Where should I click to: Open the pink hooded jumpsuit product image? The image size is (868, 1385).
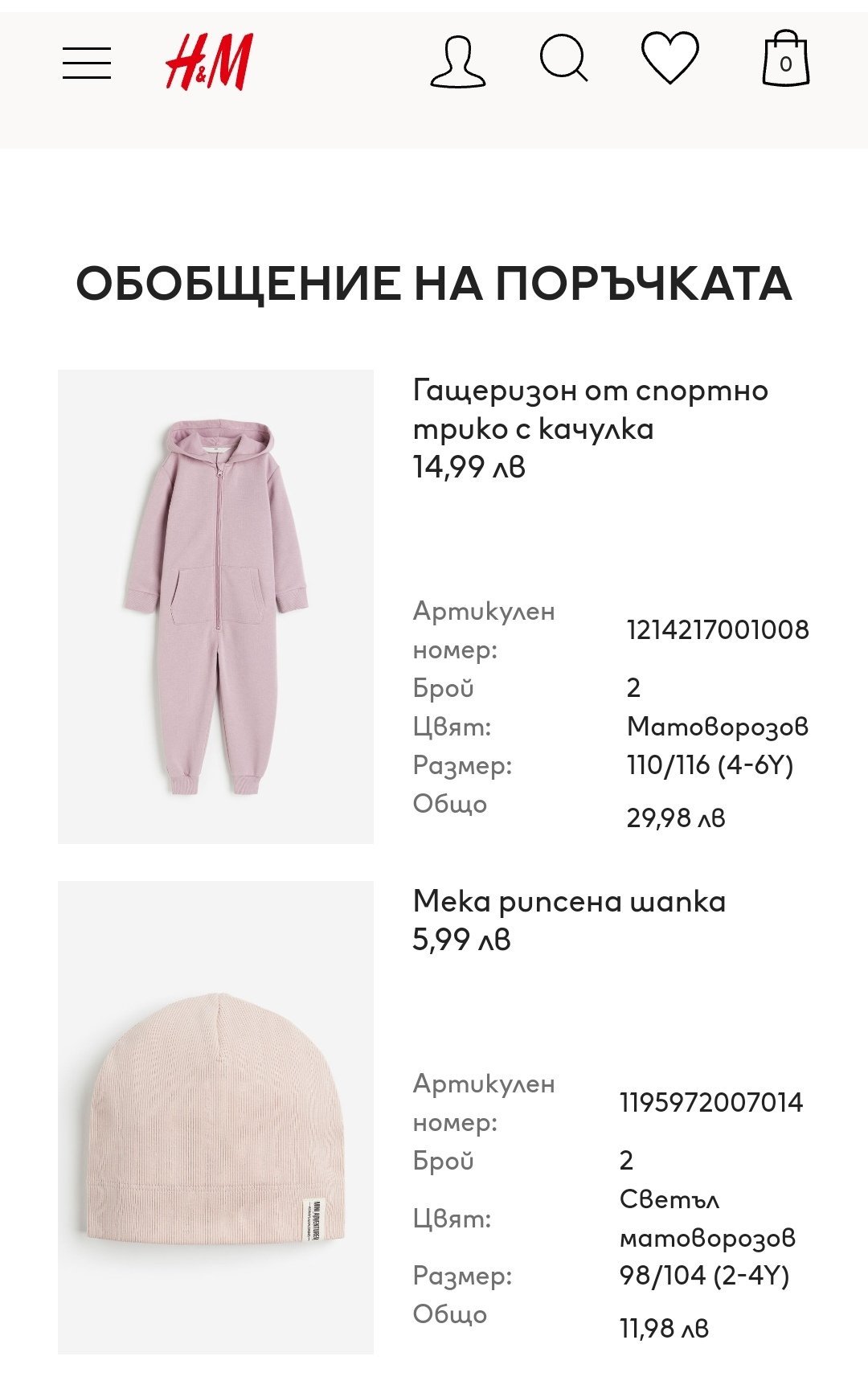point(215,606)
